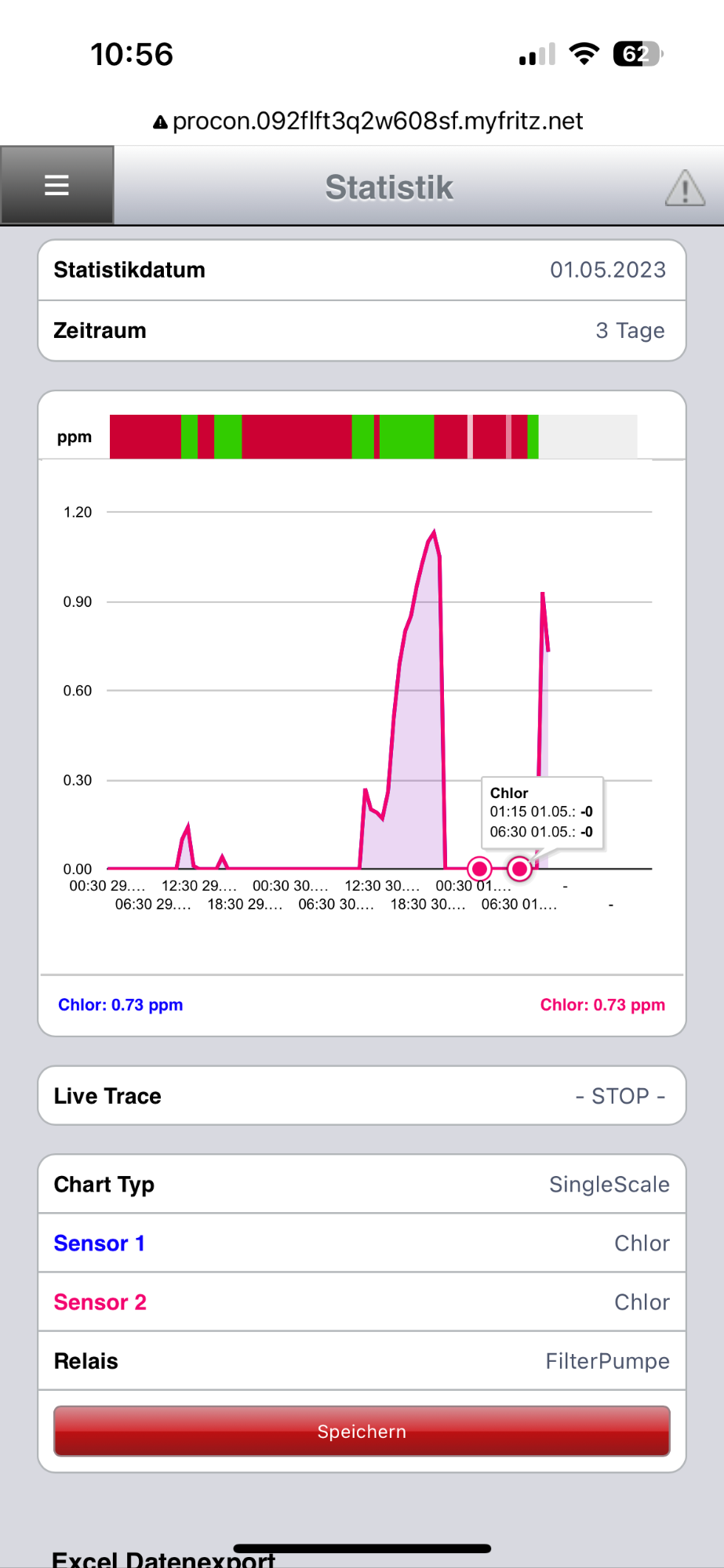Screen dimensions: 724x1568
Task: Select Sensor 2 source
Action: pos(362,1301)
